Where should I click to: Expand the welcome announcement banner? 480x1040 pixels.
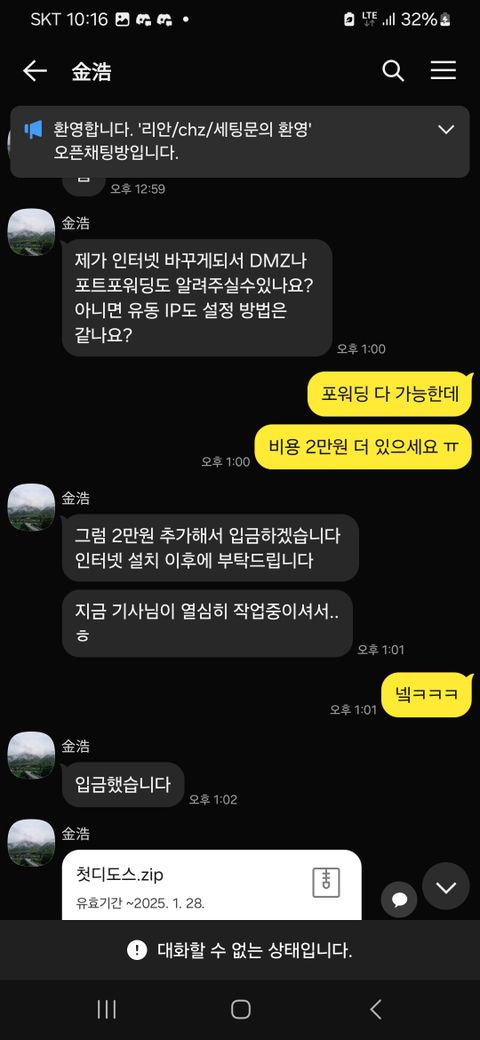point(446,129)
